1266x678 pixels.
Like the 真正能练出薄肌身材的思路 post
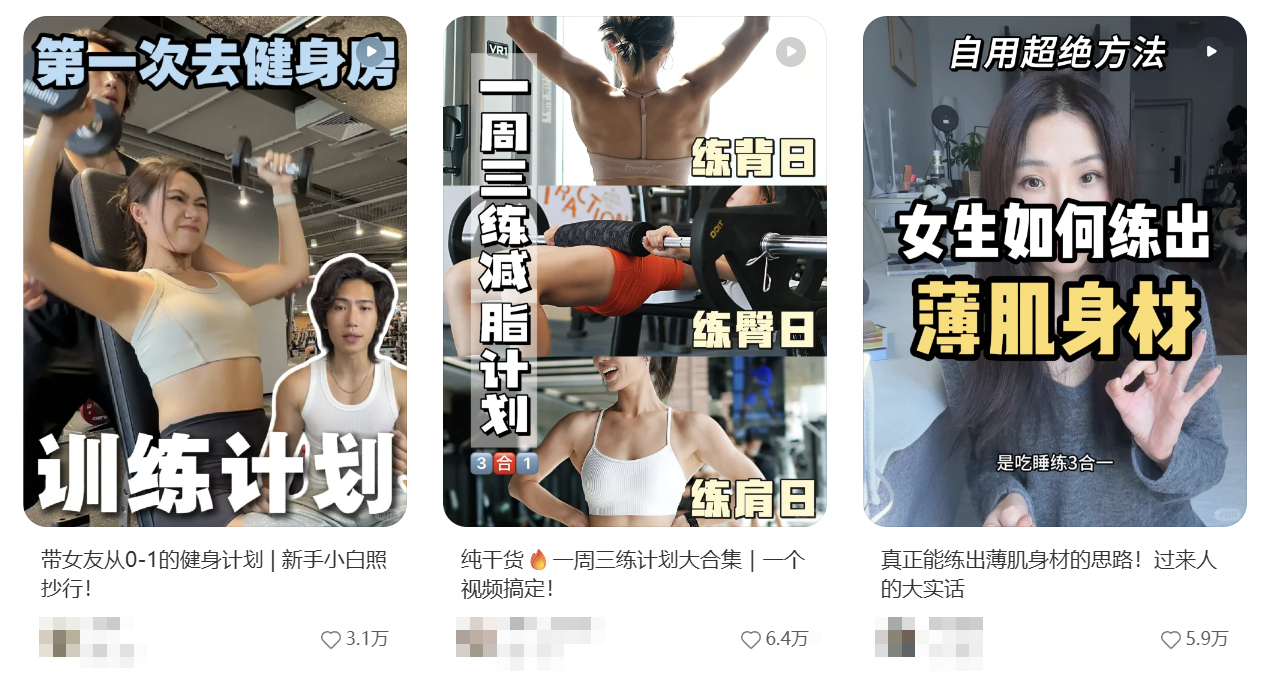point(1171,640)
